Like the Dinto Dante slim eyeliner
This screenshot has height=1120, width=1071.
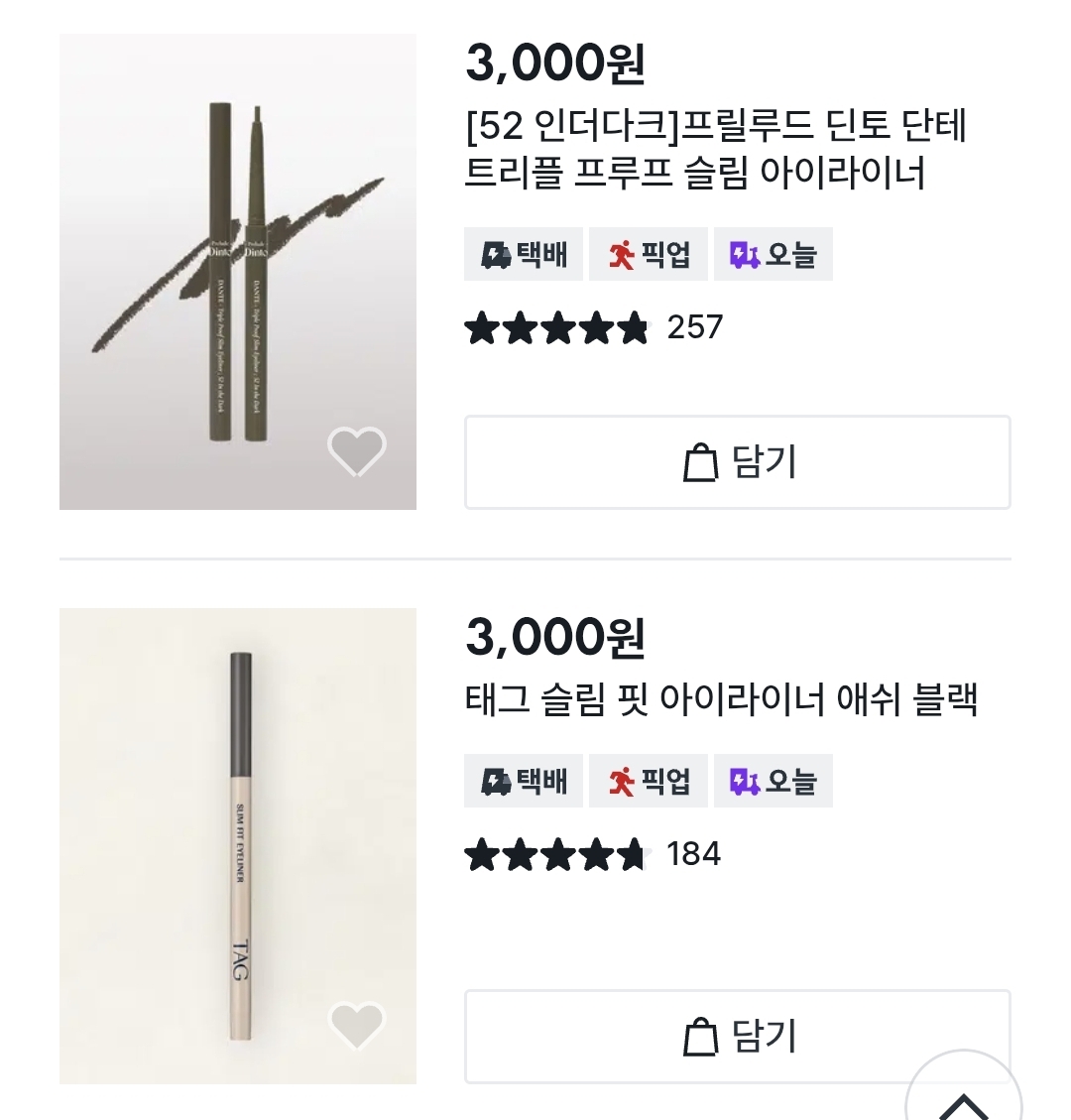(x=356, y=451)
